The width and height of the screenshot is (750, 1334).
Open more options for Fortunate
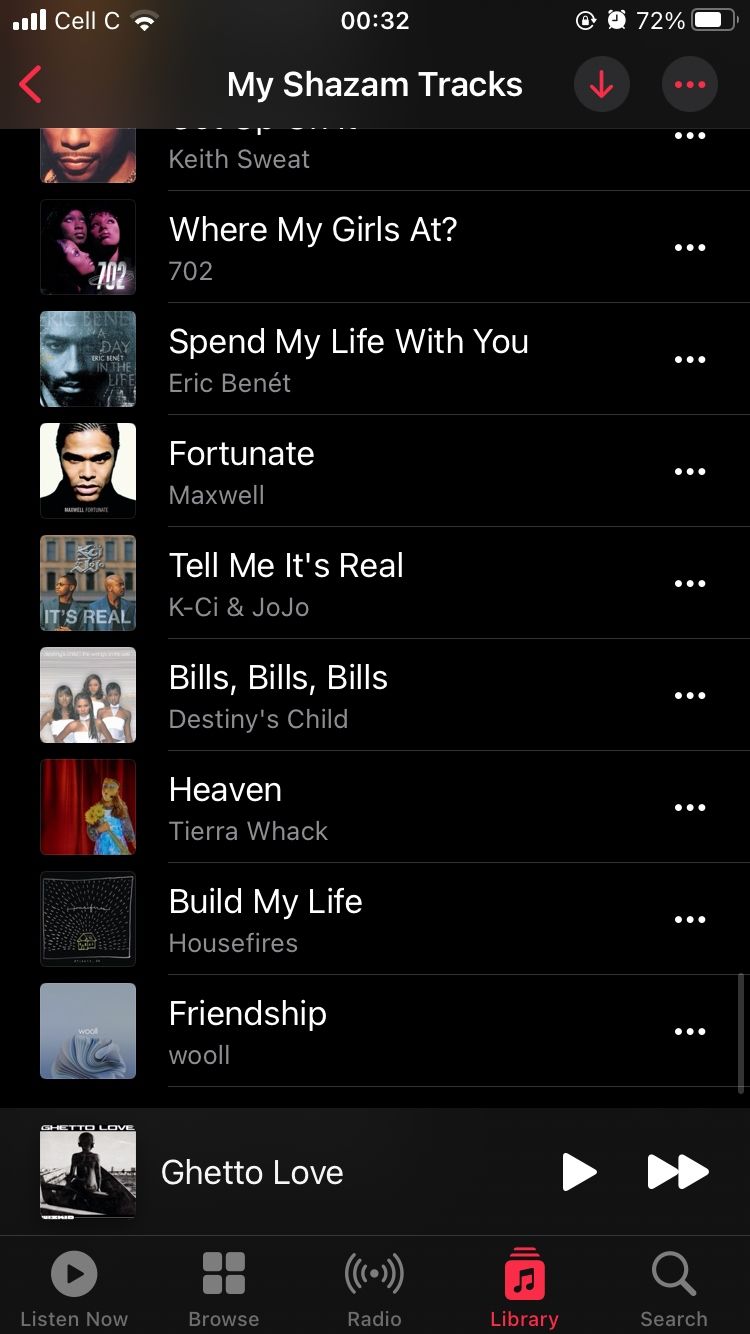[x=689, y=471]
